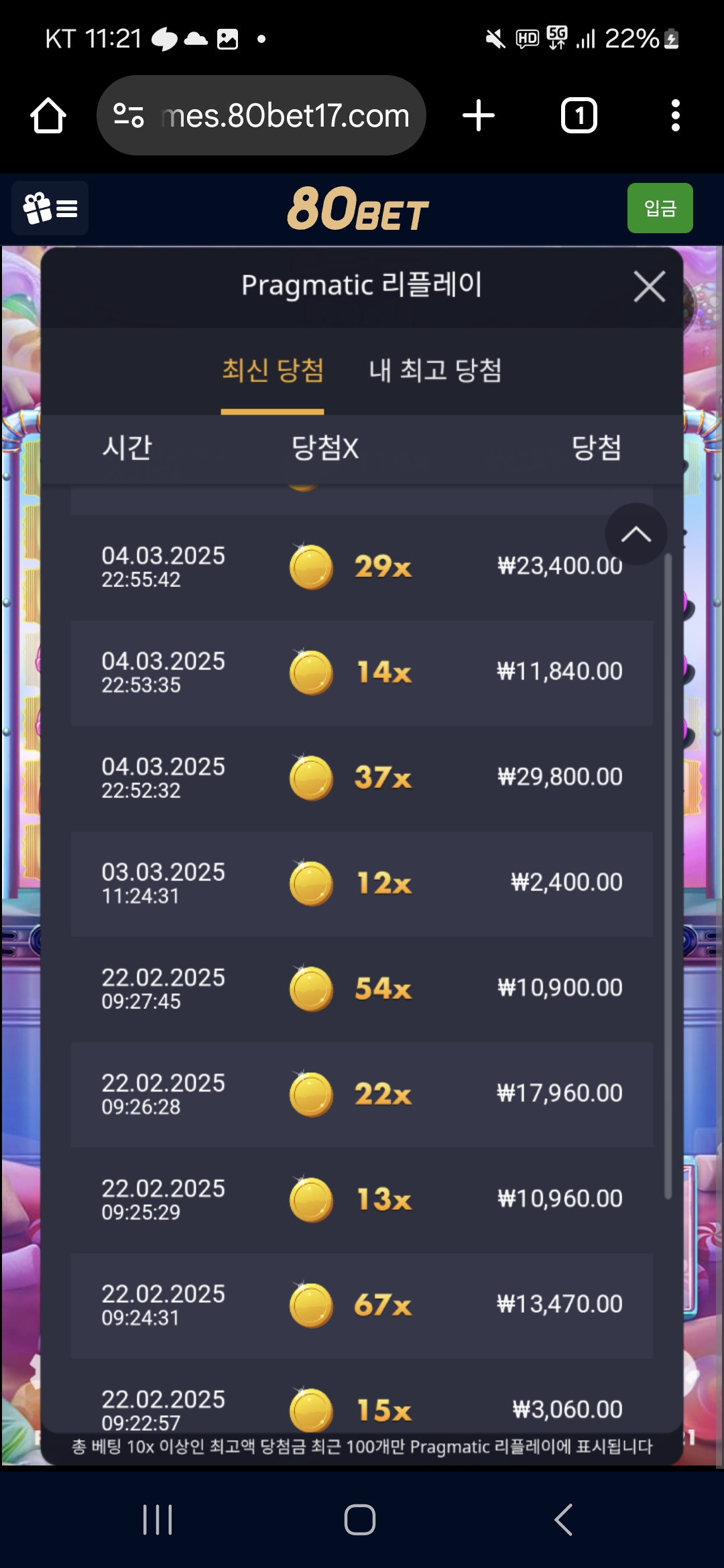Open the gift menu button
The width and height of the screenshot is (724, 1568).
[50, 208]
